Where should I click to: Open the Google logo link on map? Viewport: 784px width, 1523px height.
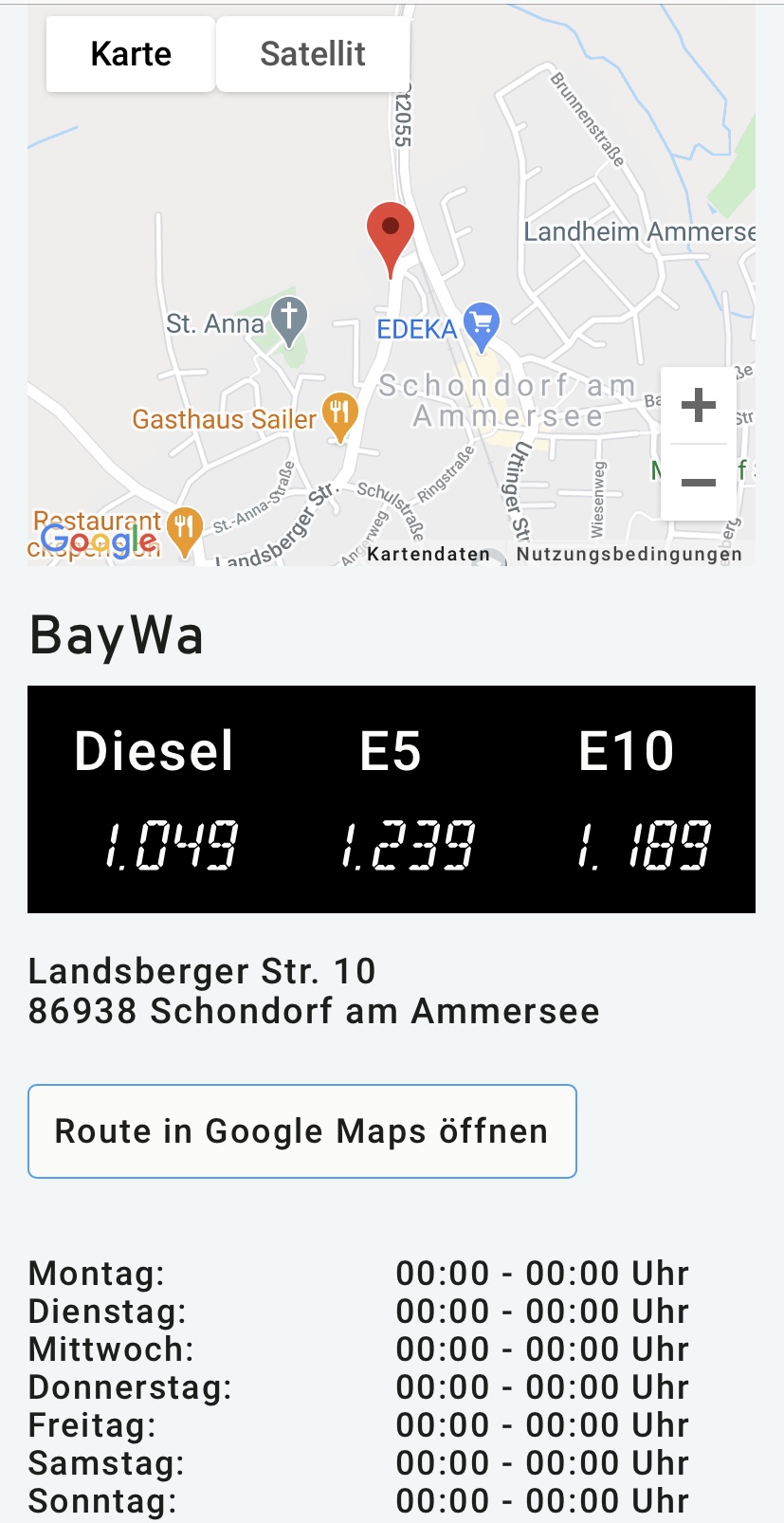[99, 542]
